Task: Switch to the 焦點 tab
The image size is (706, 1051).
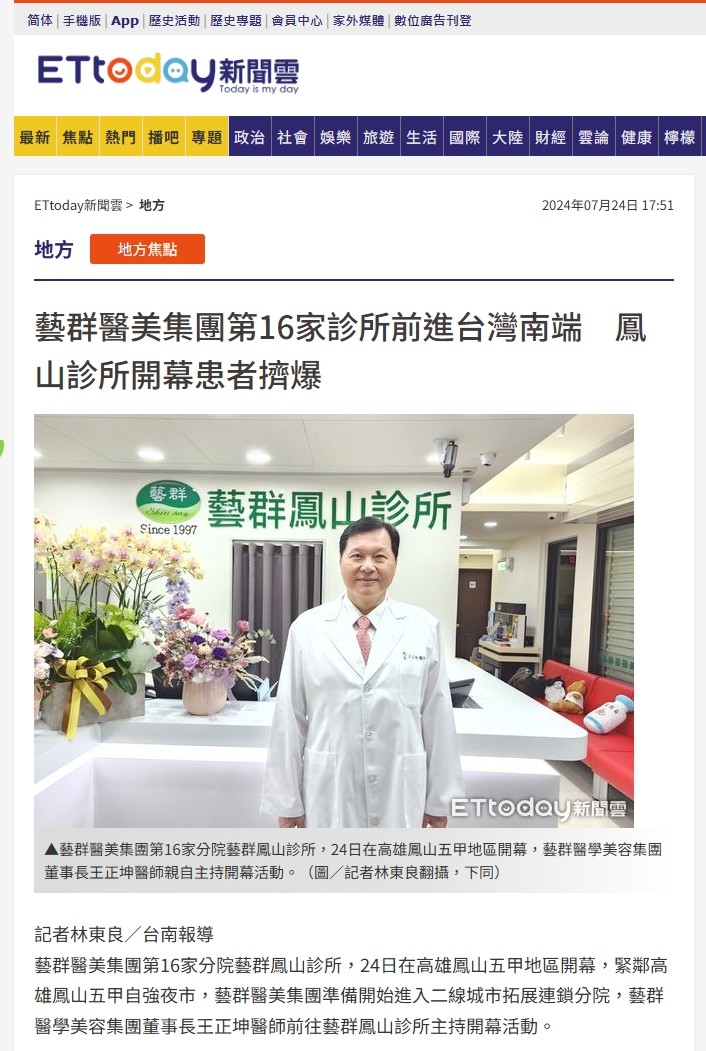Action: pyautogui.click(x=78, y=137)
